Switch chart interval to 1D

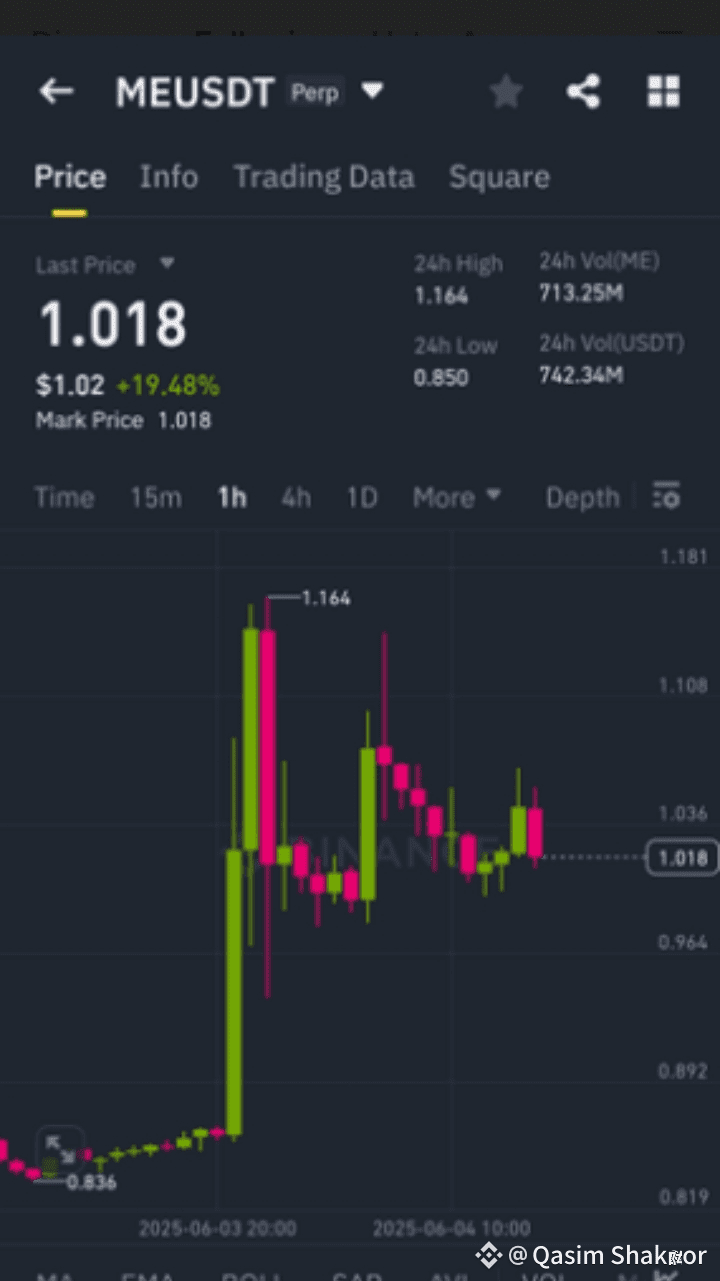click(361, 497)
